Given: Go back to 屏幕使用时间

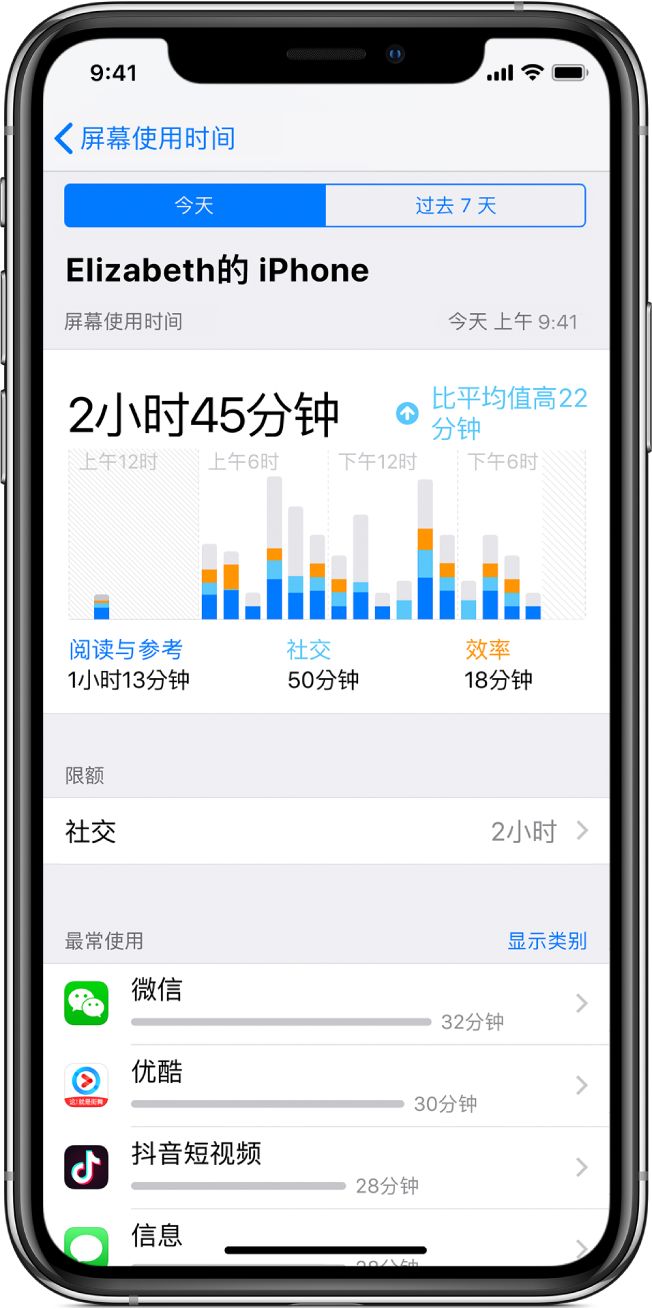Looking at the screenshot, I should click(x=145, y=138).
